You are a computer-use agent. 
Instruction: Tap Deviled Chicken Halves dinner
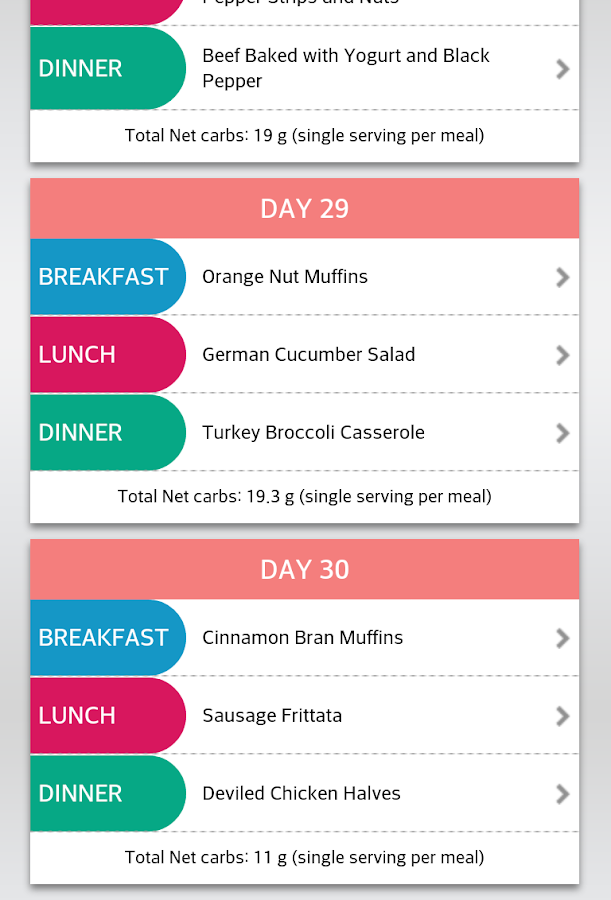[301, 794]
